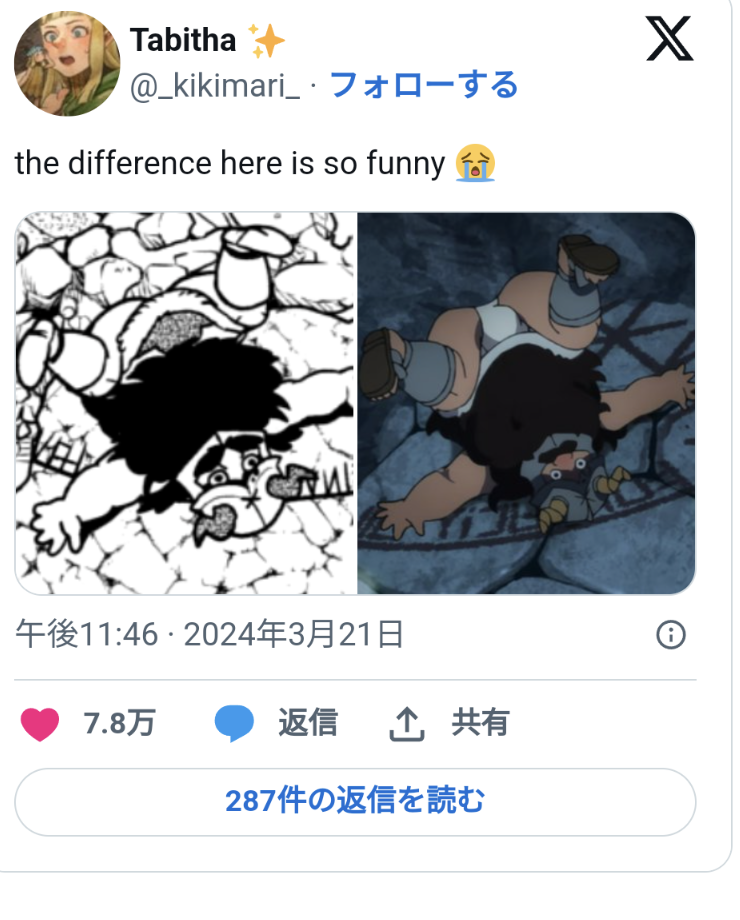Reply using the 返信 button
The image size is (740, 920).
(276, 724)
